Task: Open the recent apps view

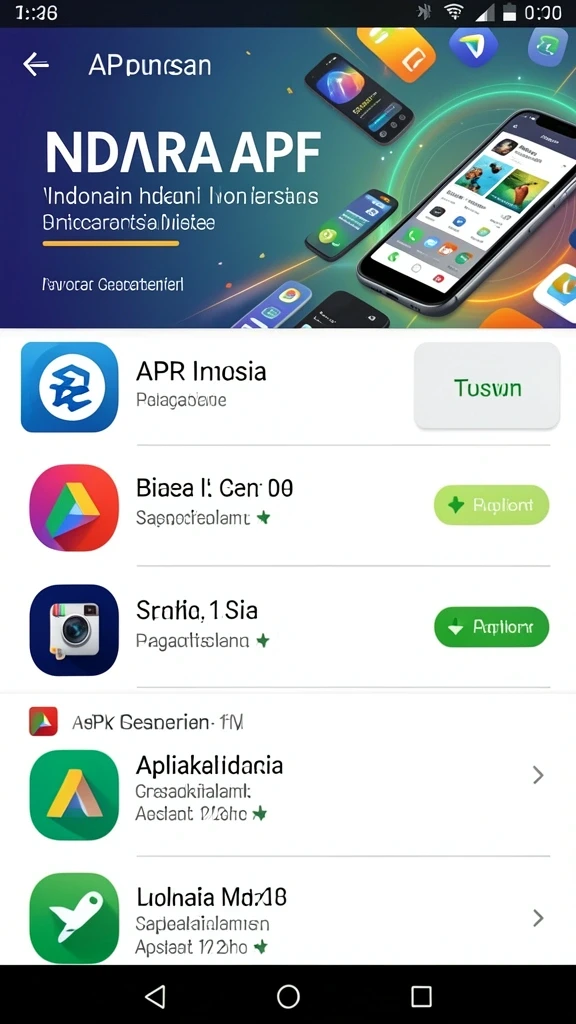Action: 421,996
